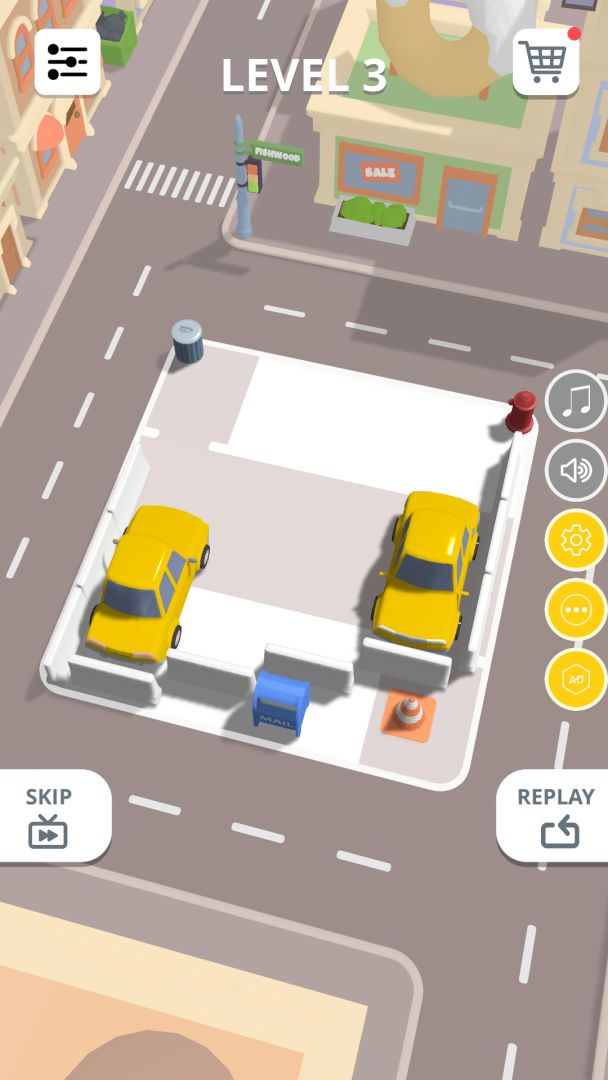Replay the current level
Viewport: 608px width, 1080px height.
click(554, 816)
